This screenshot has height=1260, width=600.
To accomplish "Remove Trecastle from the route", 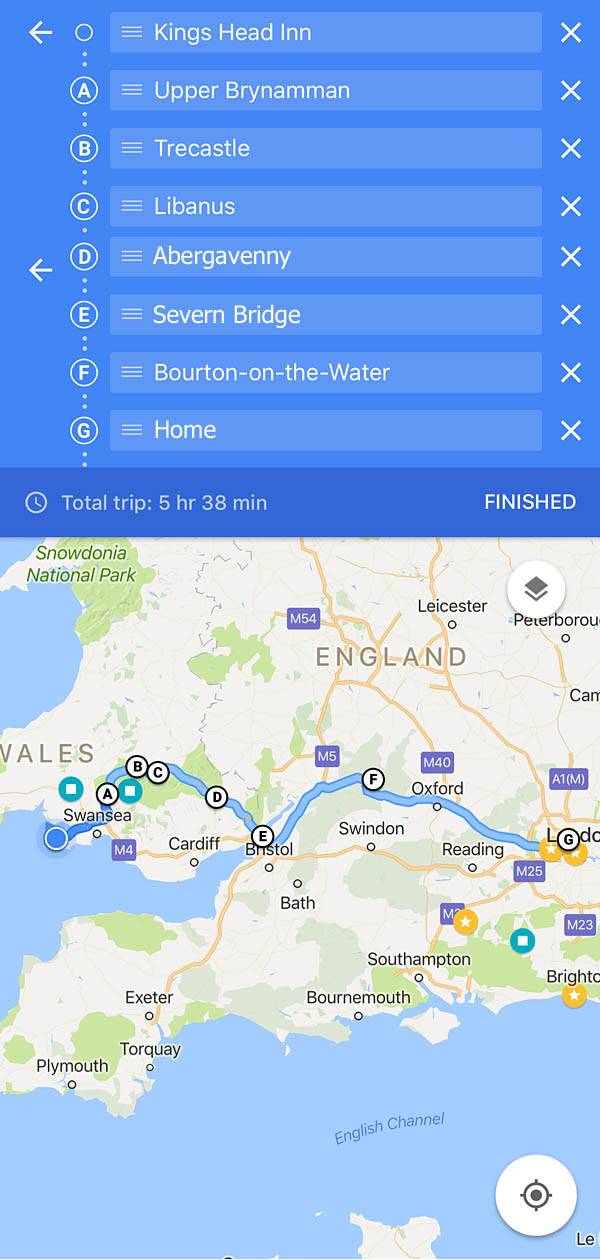I will coord(571,149).
